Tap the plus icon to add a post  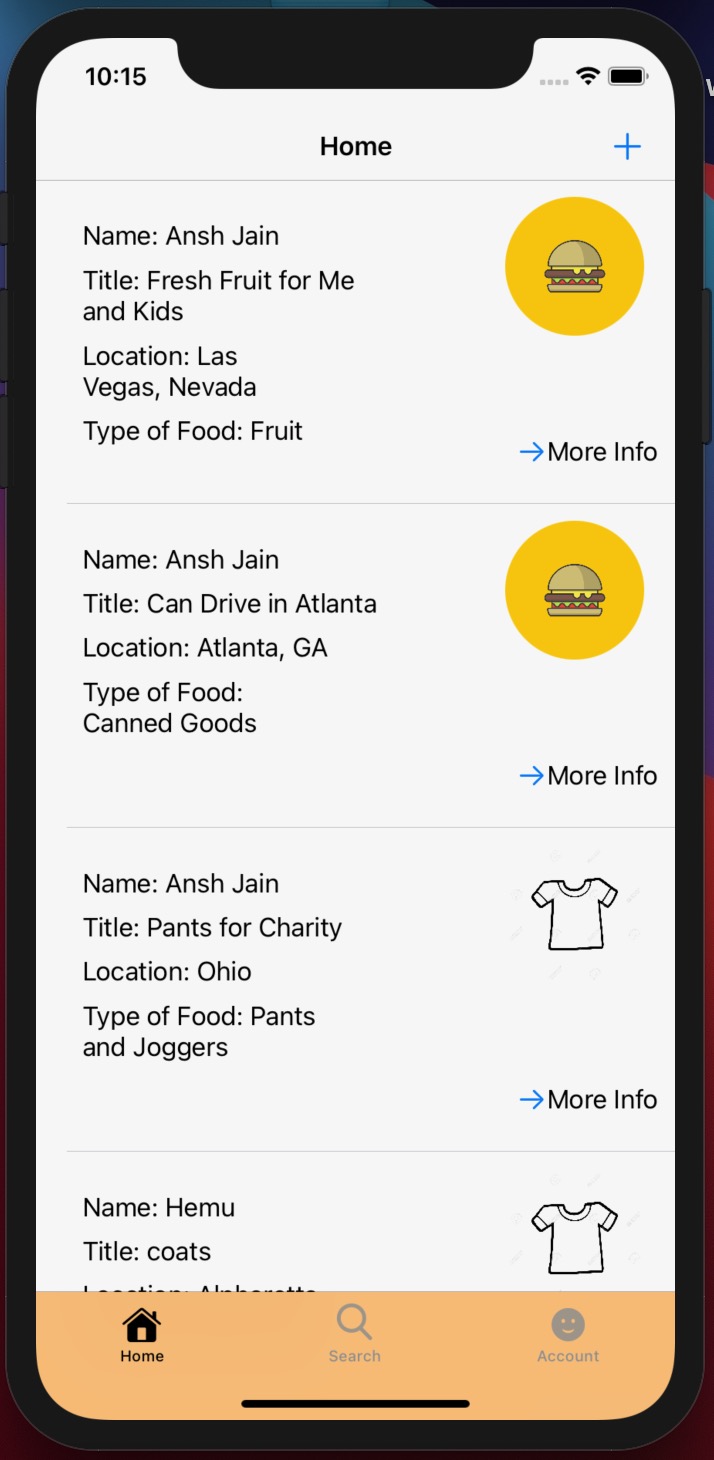(627, 147)
